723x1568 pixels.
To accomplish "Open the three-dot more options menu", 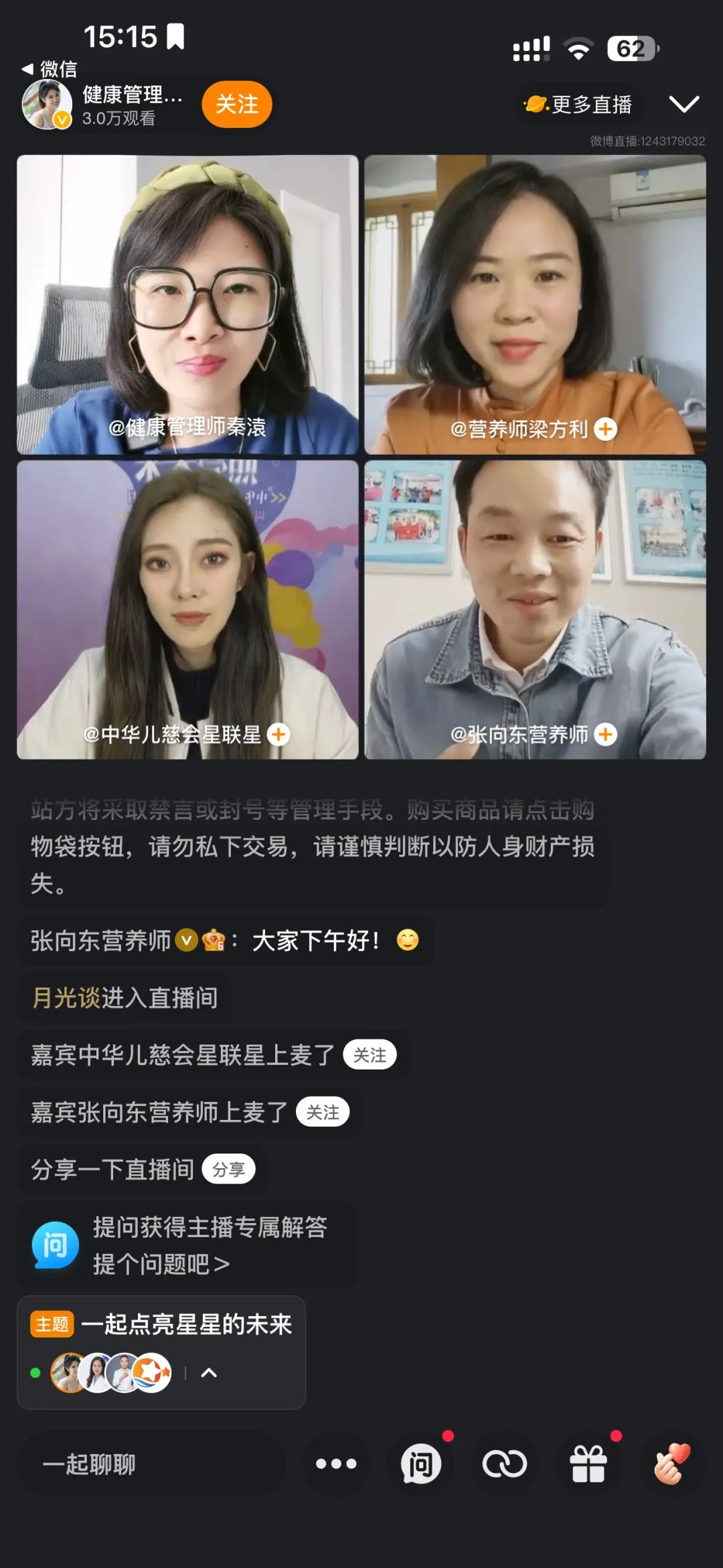I will [336, 1464].
